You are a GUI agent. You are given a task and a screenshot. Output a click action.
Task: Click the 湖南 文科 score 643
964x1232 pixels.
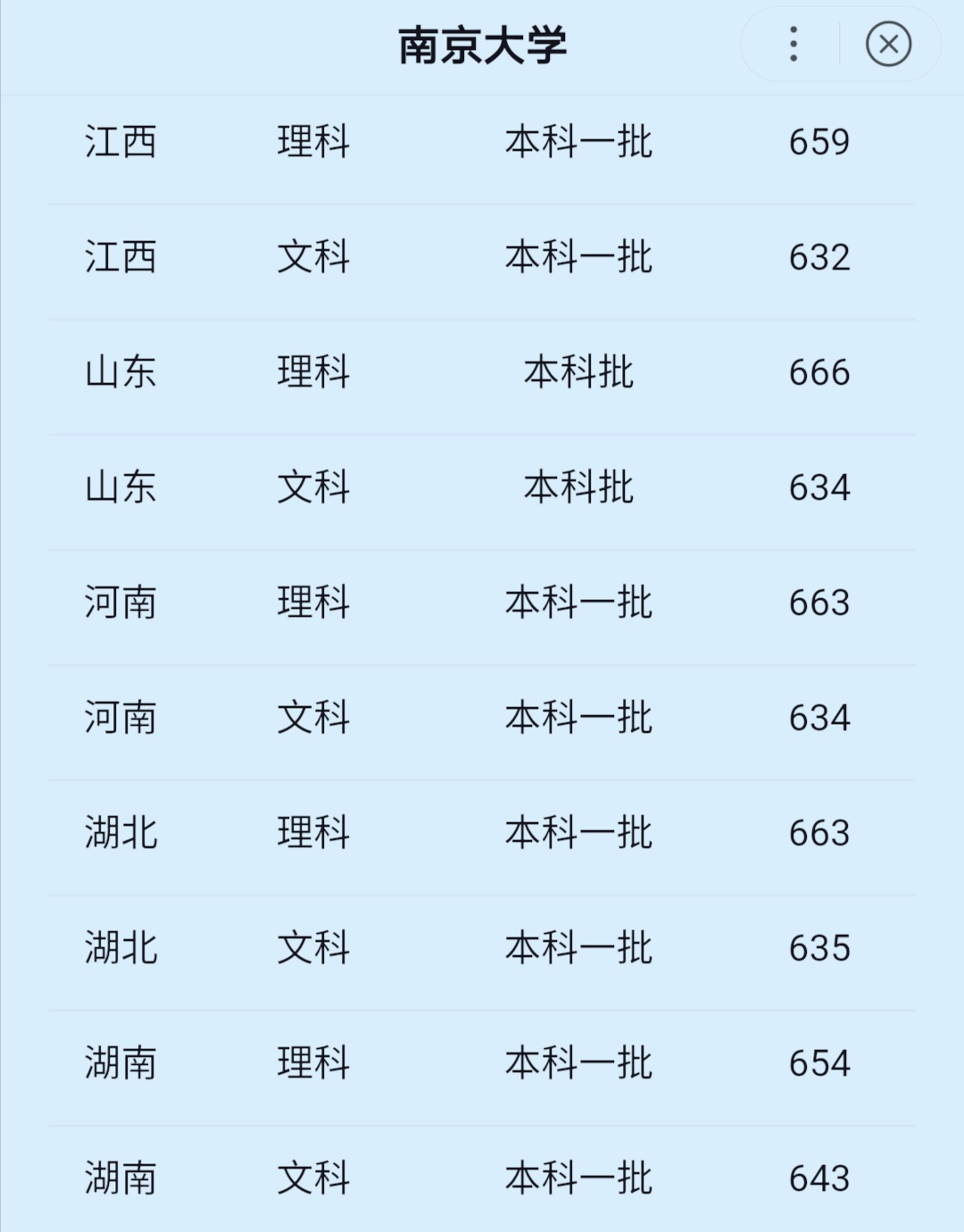point(819,1178)
